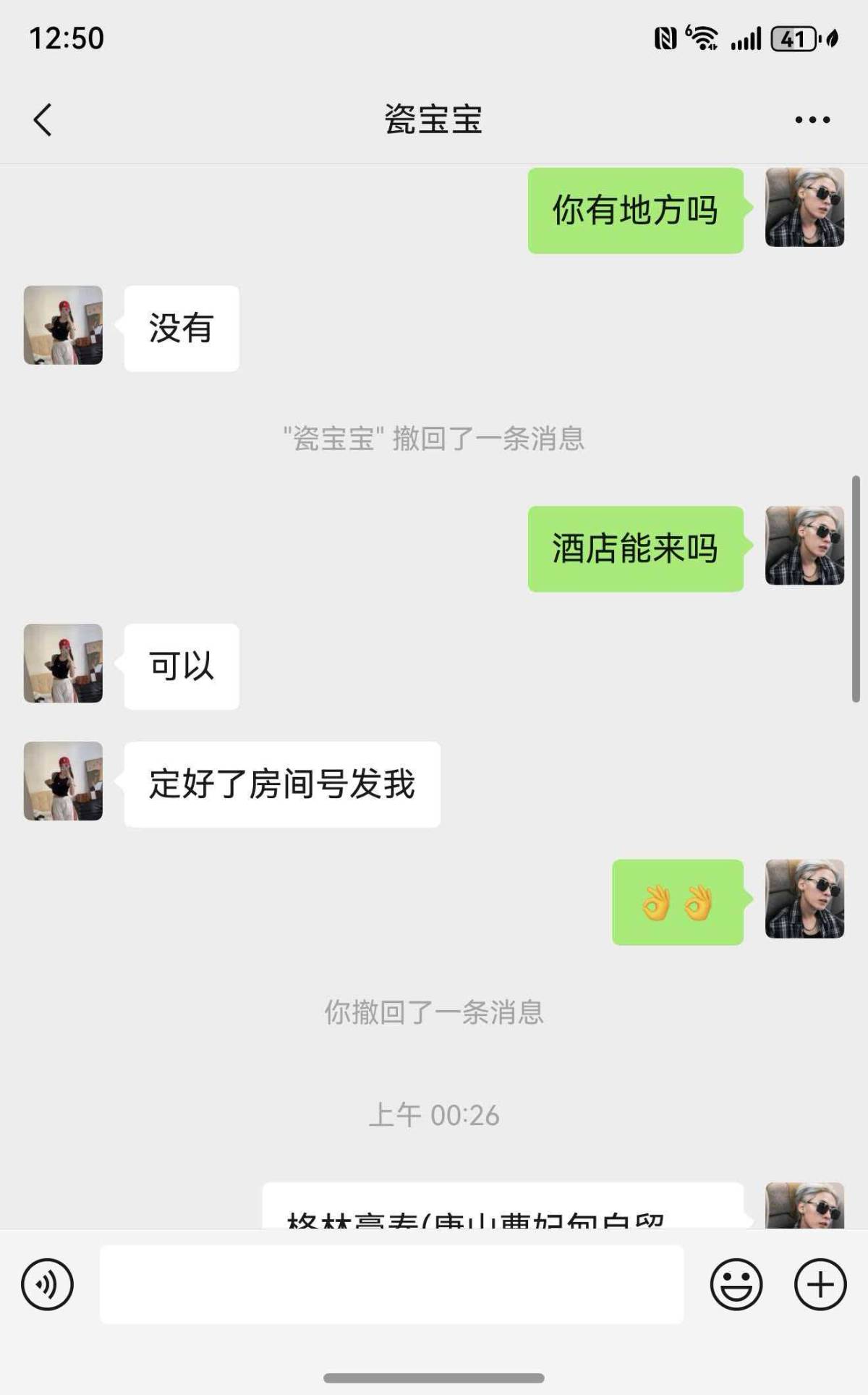Open the chat info overflow menu
This screenshot has width=868, height=1395.
point(812,119)
